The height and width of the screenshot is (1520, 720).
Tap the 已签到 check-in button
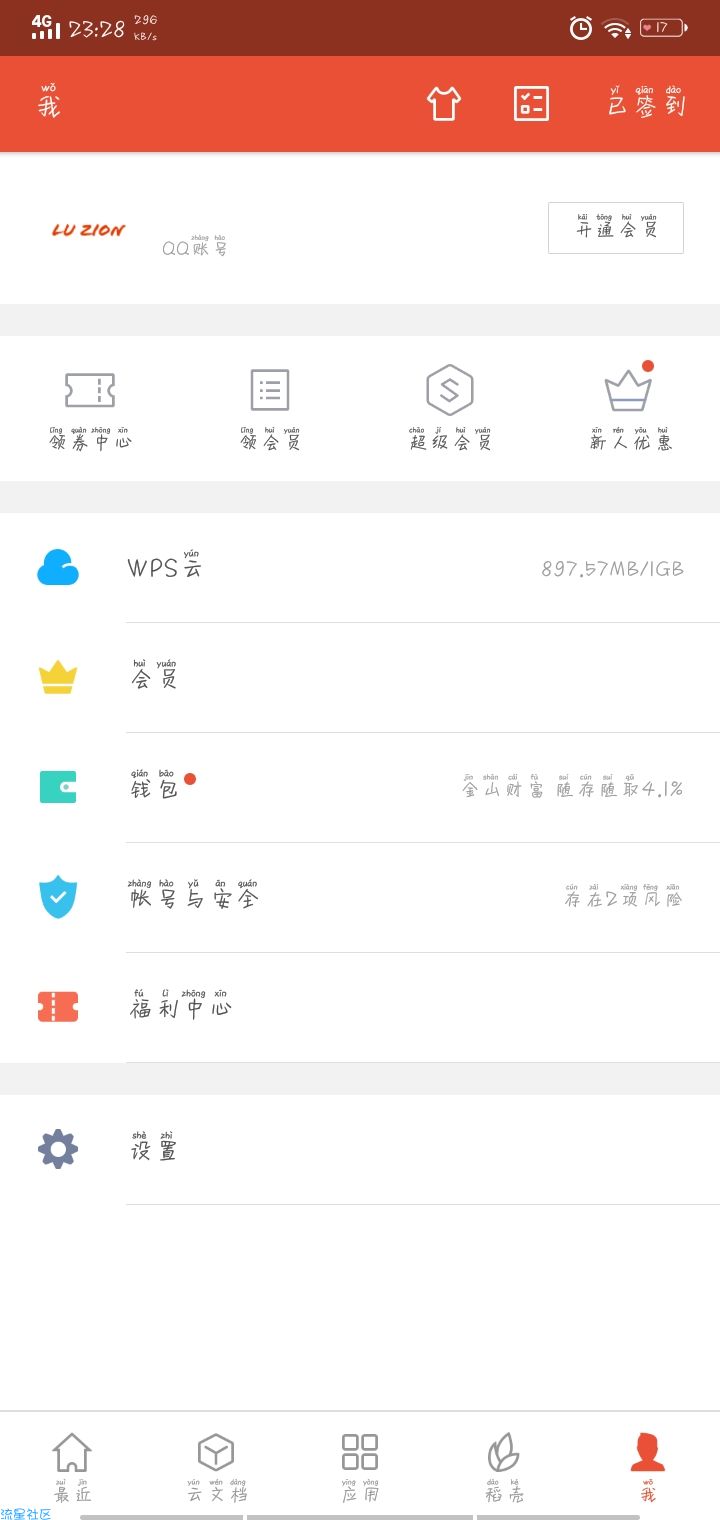pos(647,101)
